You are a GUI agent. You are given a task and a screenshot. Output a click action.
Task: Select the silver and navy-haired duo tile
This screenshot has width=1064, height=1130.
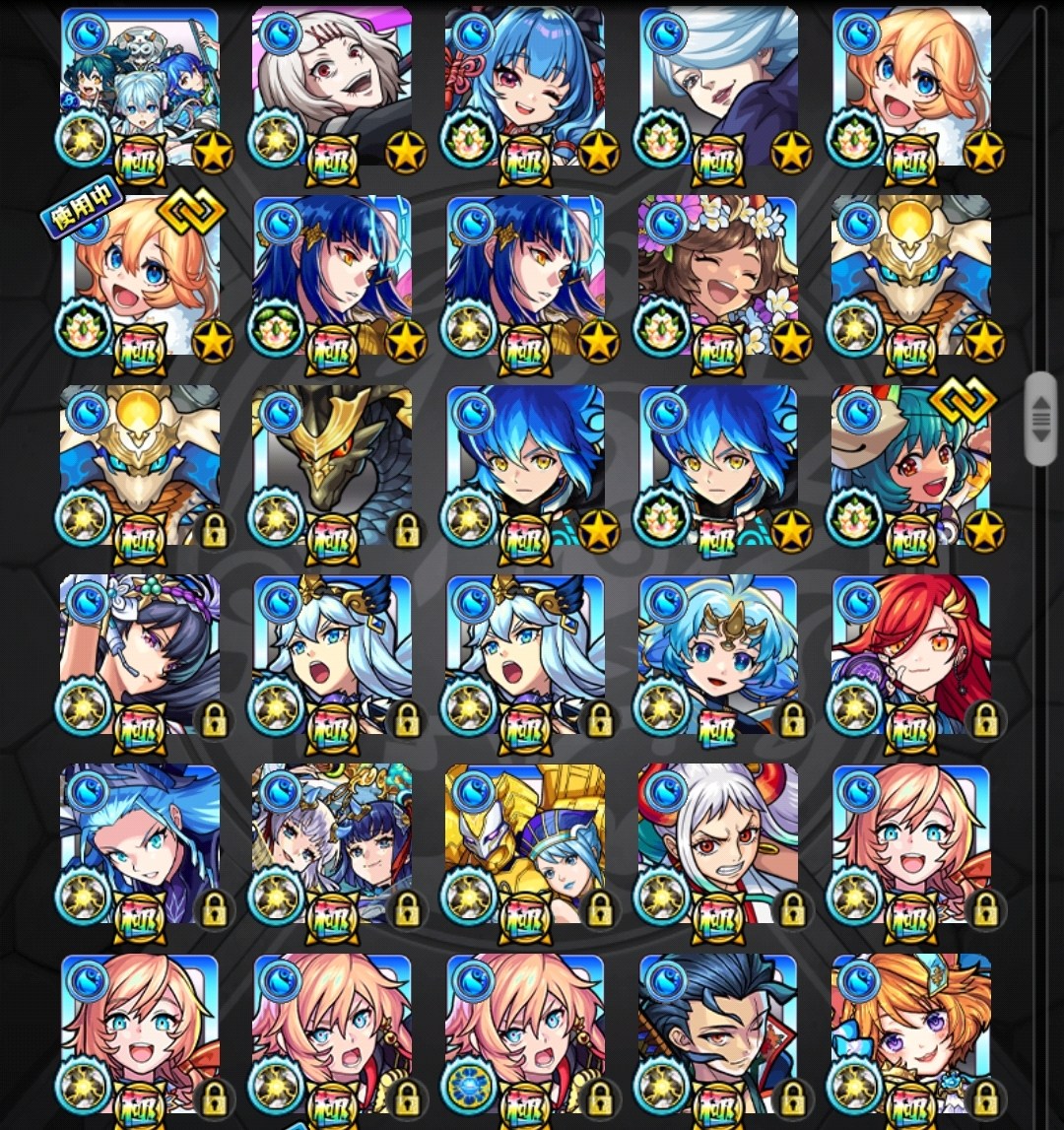click(332, 843)
